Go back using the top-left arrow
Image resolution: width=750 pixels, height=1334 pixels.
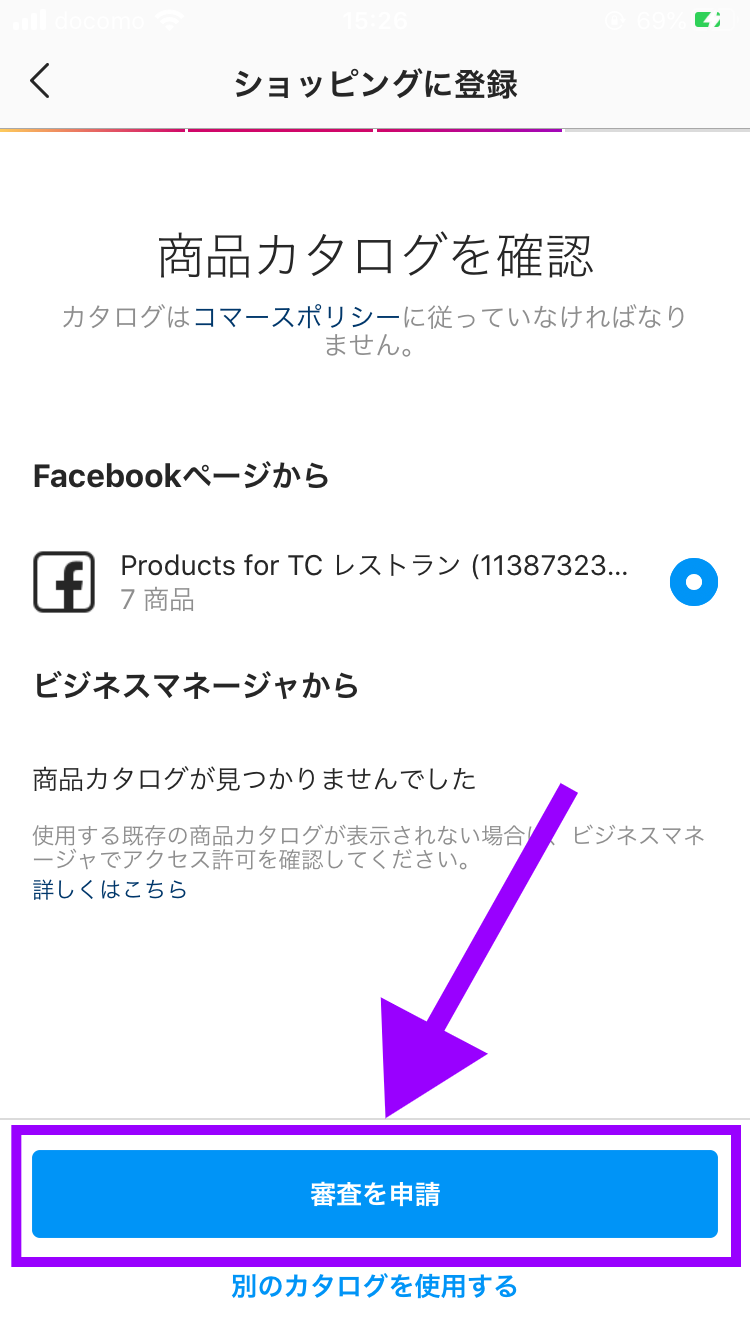pyautogui.click(x=40, y=82)
